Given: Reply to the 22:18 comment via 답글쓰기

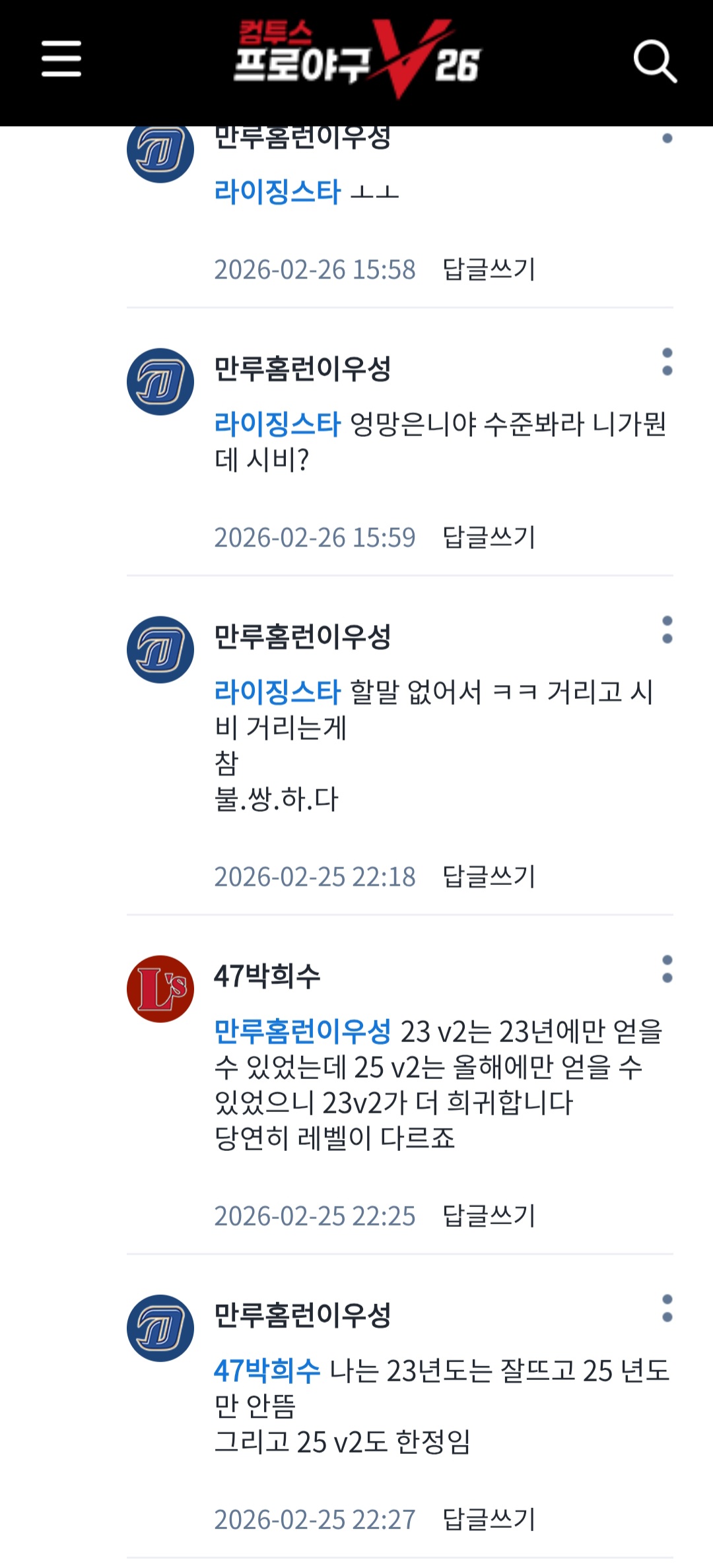Looking at the screenshot, I should [489, 876].
